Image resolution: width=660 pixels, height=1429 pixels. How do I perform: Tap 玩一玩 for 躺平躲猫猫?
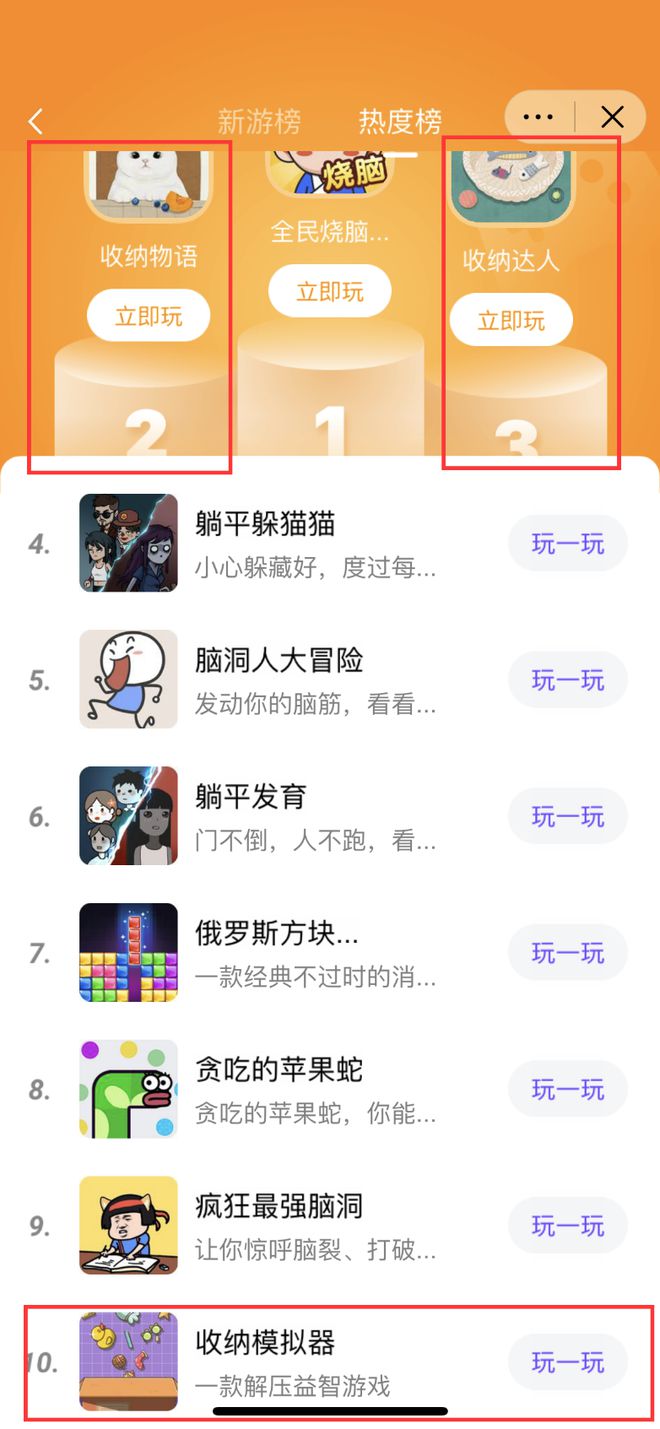click(x=568, y=544)
